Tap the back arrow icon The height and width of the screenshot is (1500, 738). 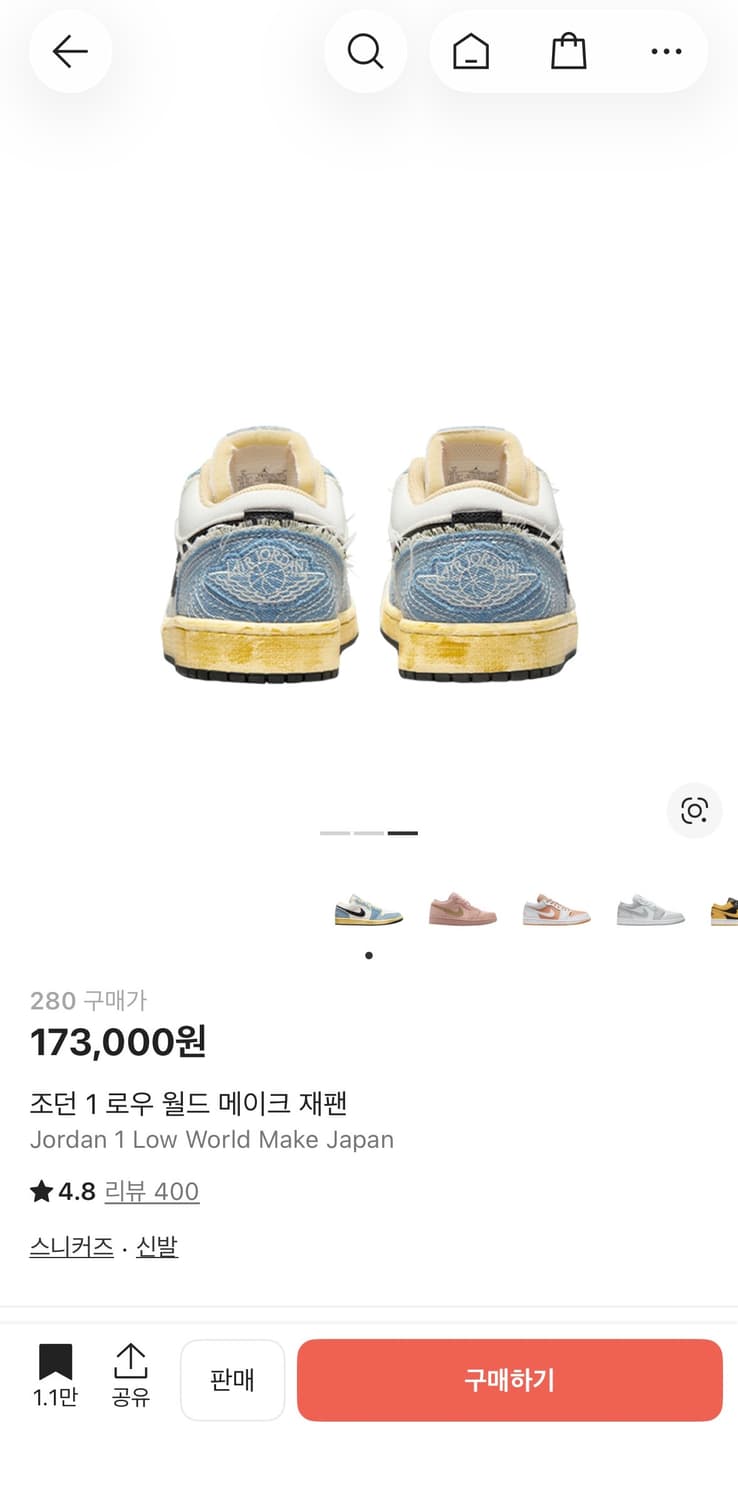coord(70,51)
